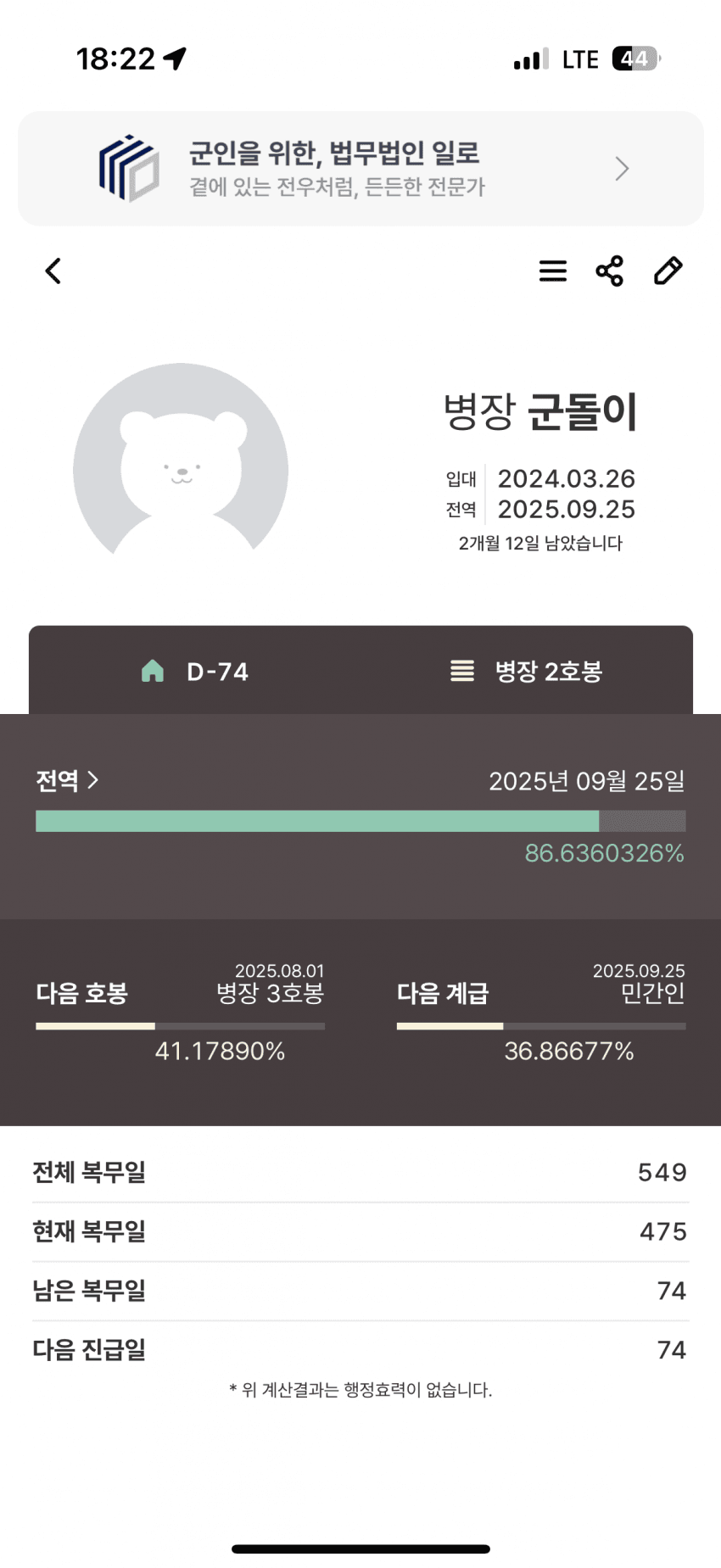Screen dimensions: 721x1568
Task: Go back with the back arrow
Action: 53,271
